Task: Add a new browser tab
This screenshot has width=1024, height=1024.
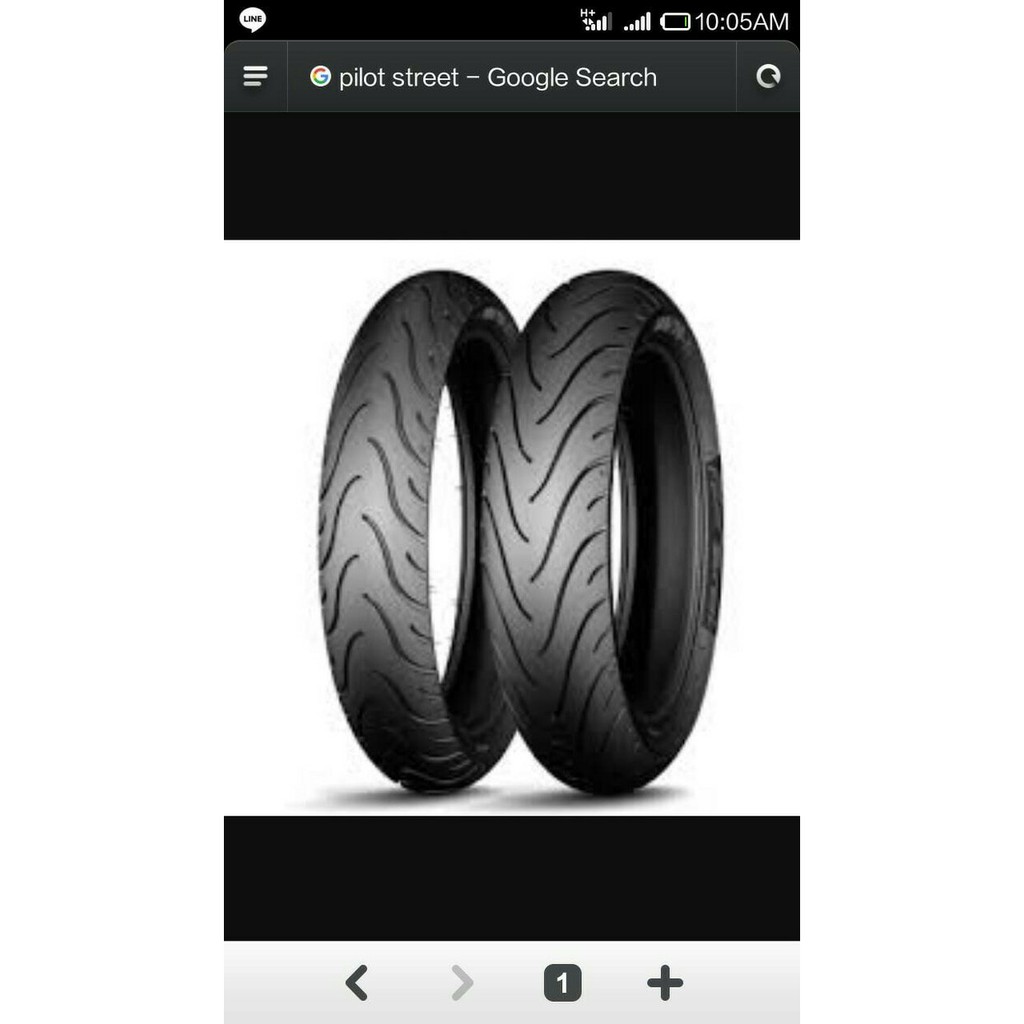Action: pyautogui.click(x=665, y=982)
